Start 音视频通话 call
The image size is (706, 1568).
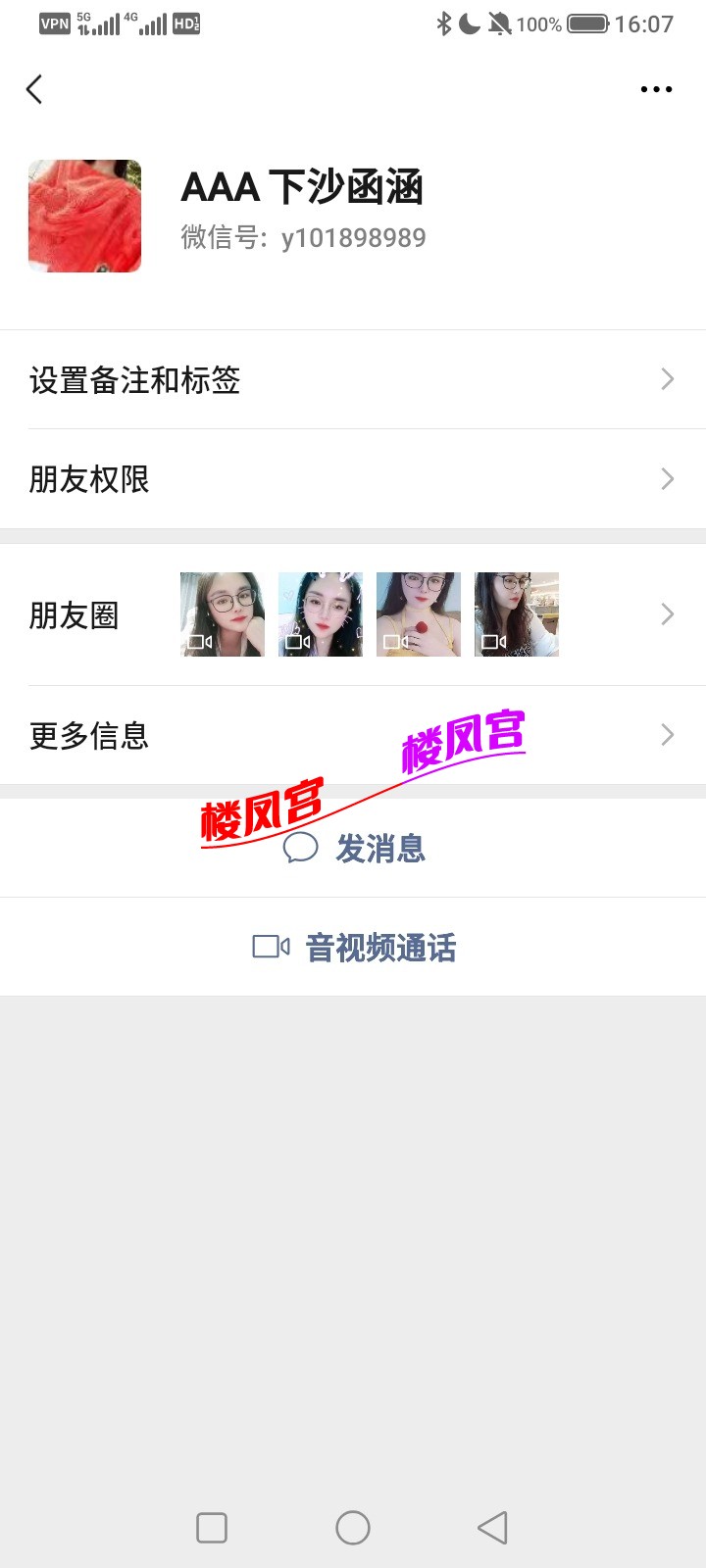click(355, 948)
